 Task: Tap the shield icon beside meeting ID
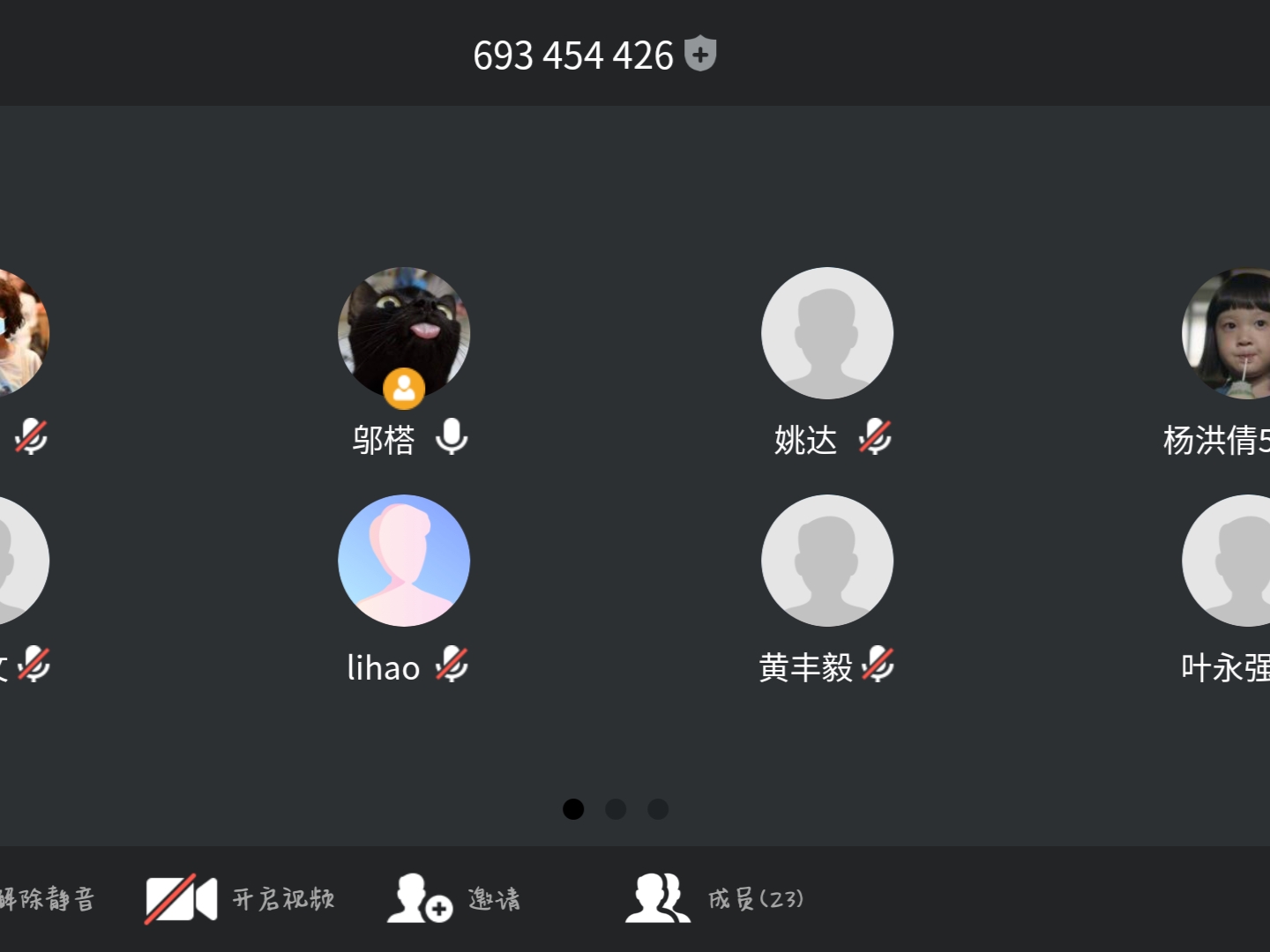click(700, 54)
